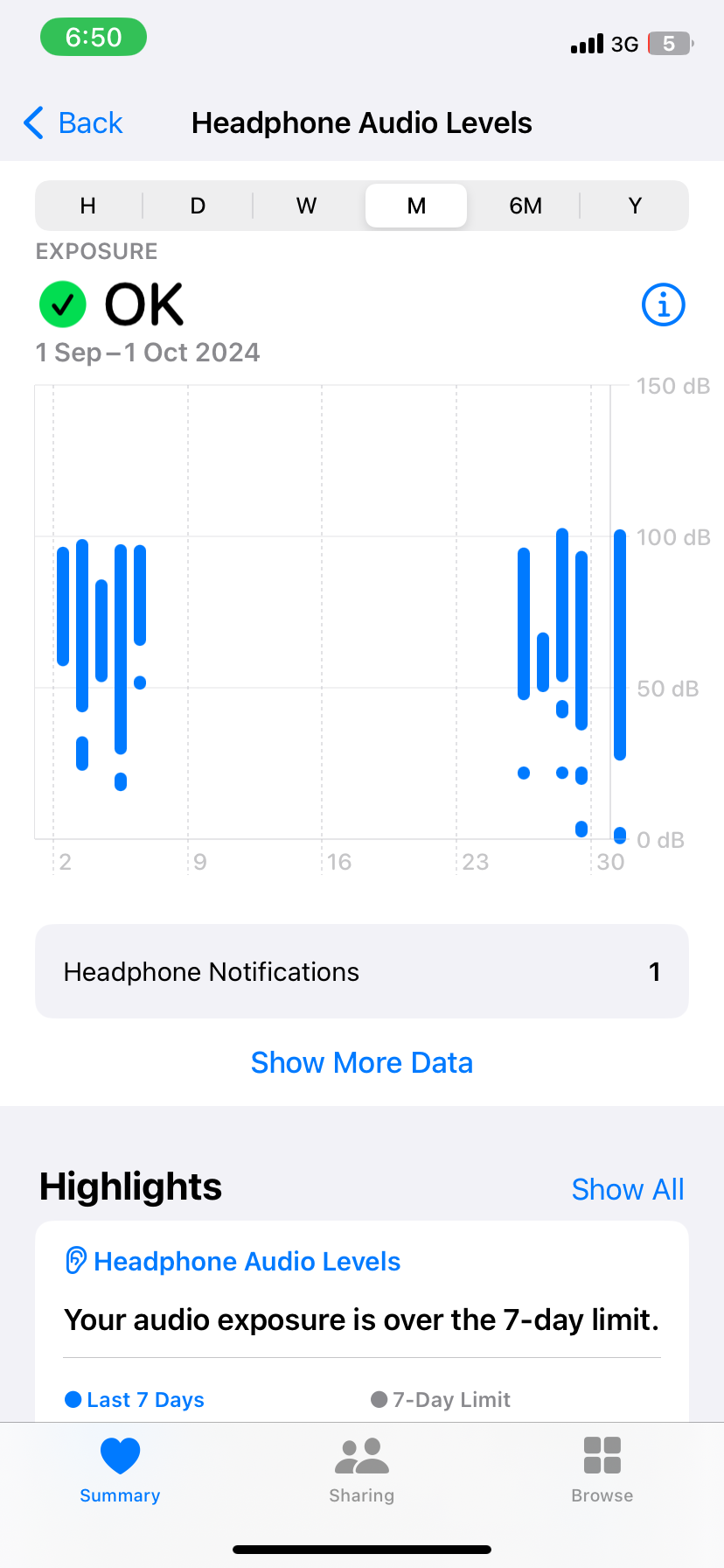Image resolution: width=724 pixels, height=1568 pixels.
Task: Open the Headphone Notifications row
Action: point(362,971)
